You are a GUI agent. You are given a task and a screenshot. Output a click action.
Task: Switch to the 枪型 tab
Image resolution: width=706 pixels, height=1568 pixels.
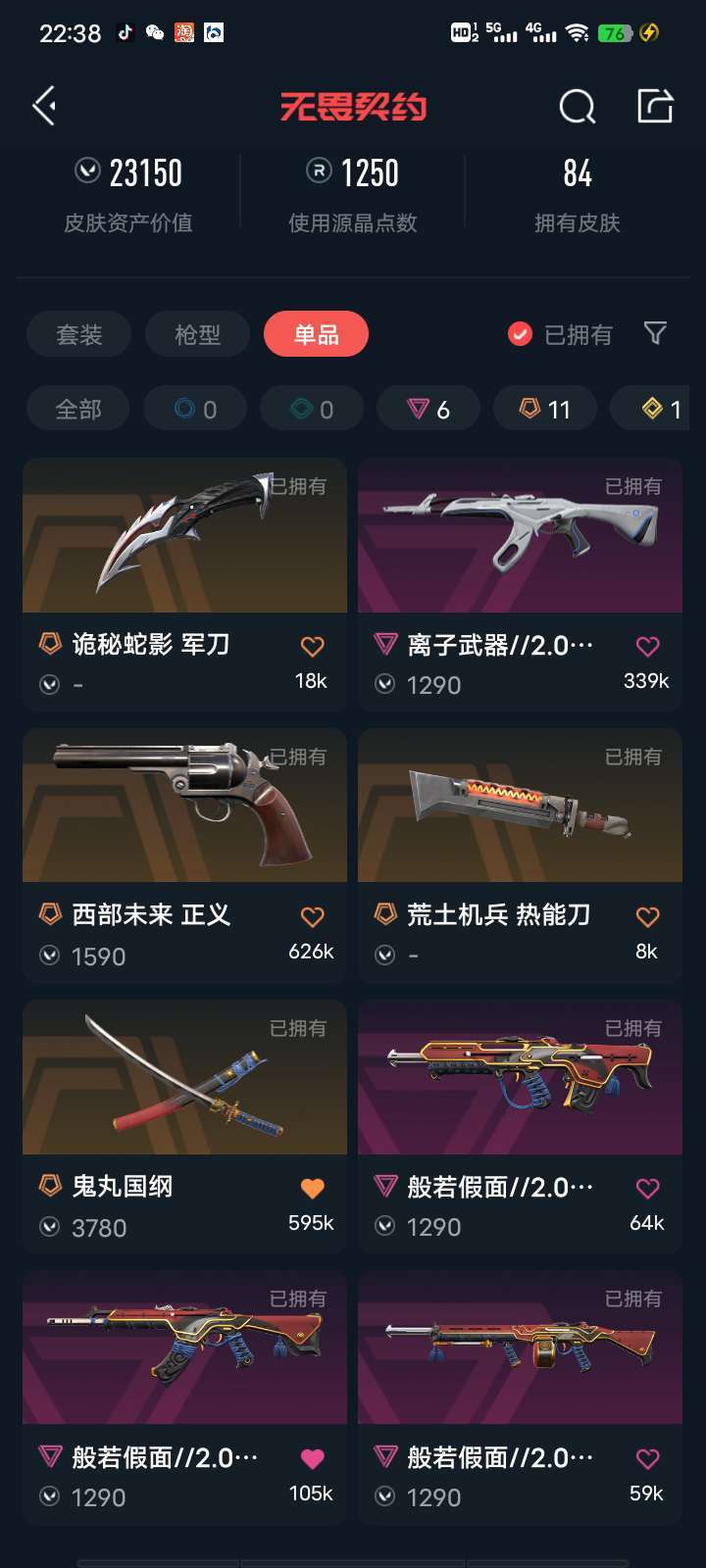click(198, 334)
